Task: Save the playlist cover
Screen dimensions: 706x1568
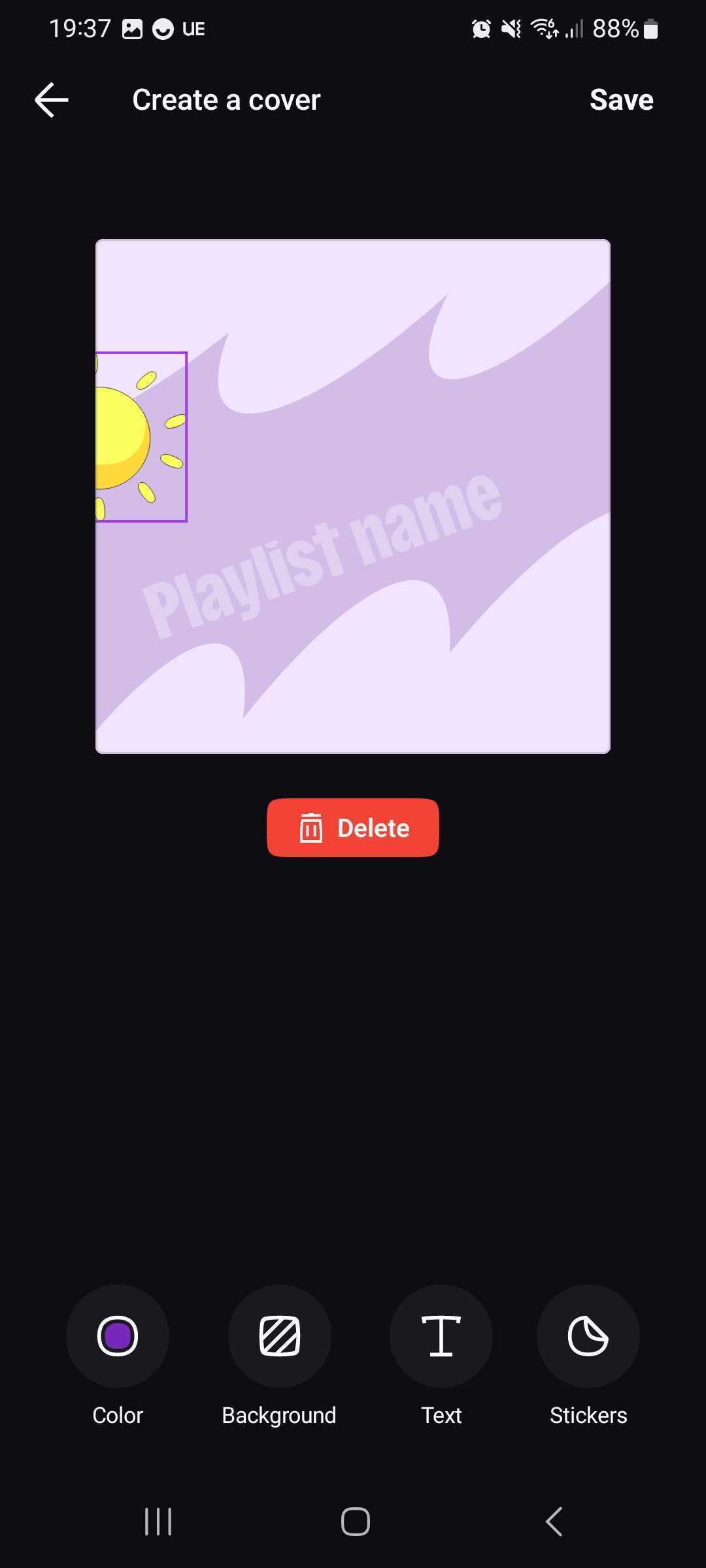Action: coord(621,100)
